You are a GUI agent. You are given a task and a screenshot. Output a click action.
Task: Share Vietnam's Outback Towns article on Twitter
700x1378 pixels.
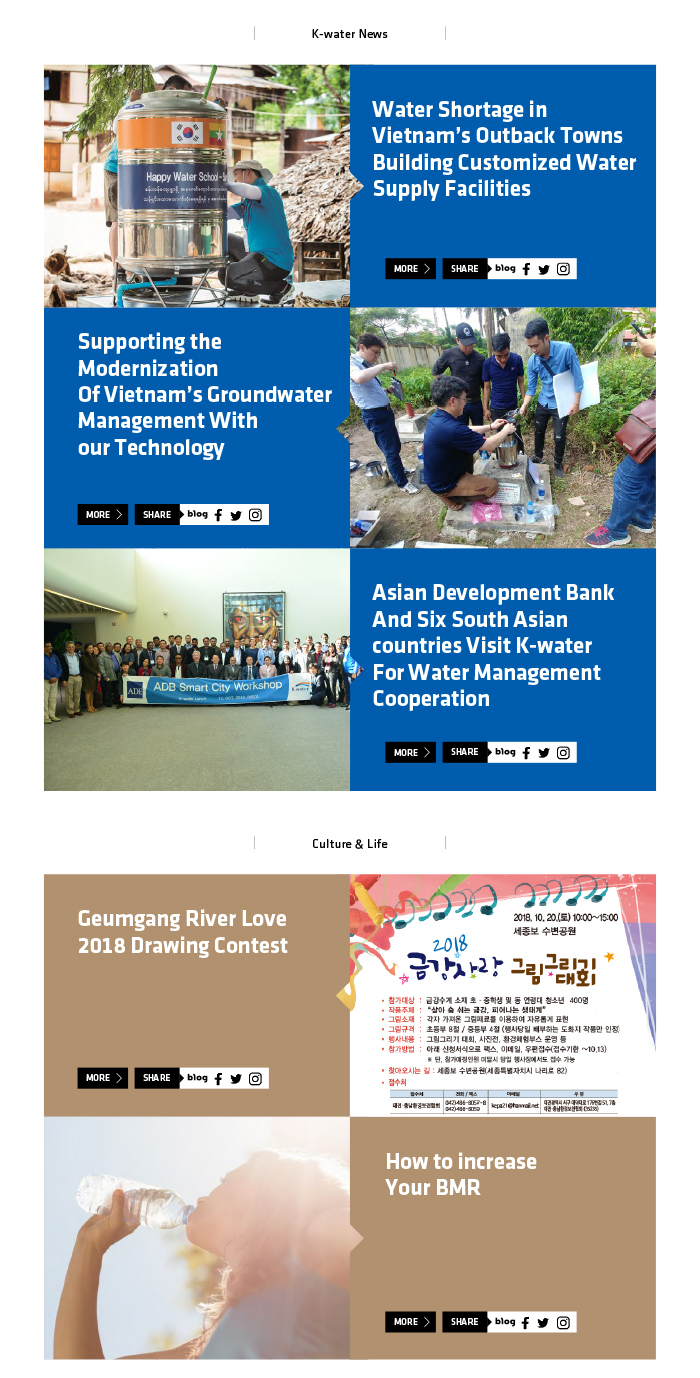pyautogui.click(x=544, y=269)
